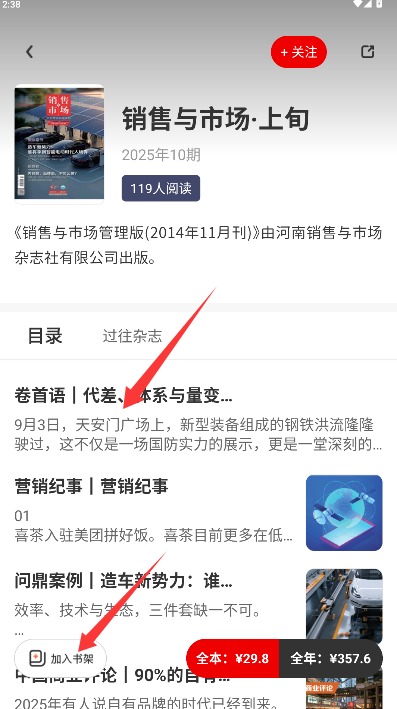The image size is (397, 709).
Task: Follow the magazine with +关注 button
Action: pos(299,52)
